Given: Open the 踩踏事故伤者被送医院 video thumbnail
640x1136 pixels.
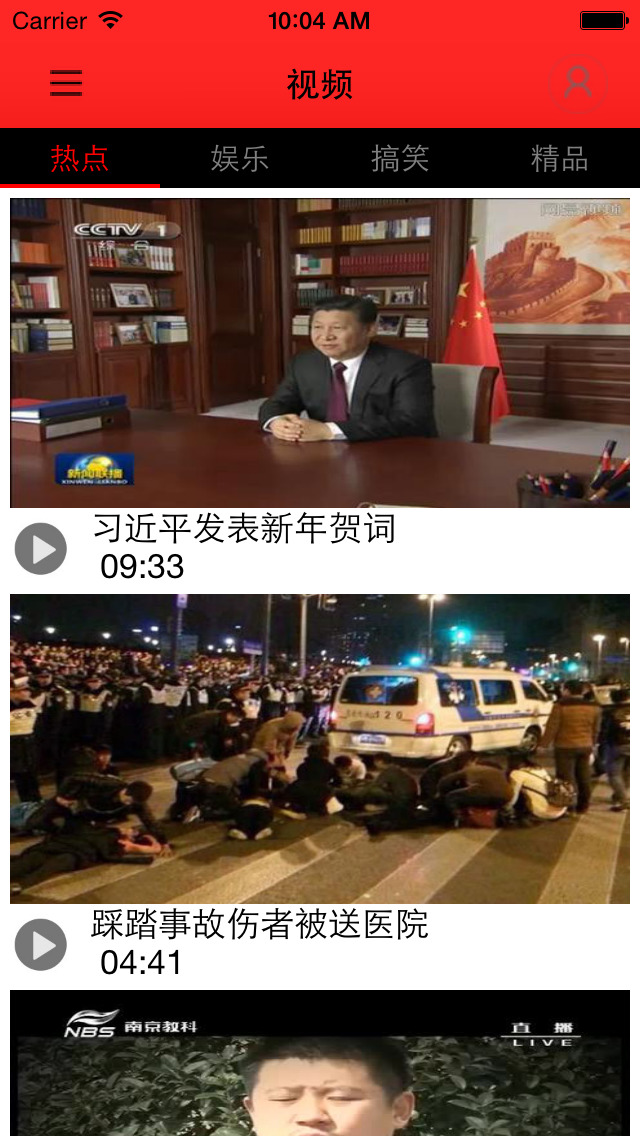Looking at the screenshot, I should (320, 749).
